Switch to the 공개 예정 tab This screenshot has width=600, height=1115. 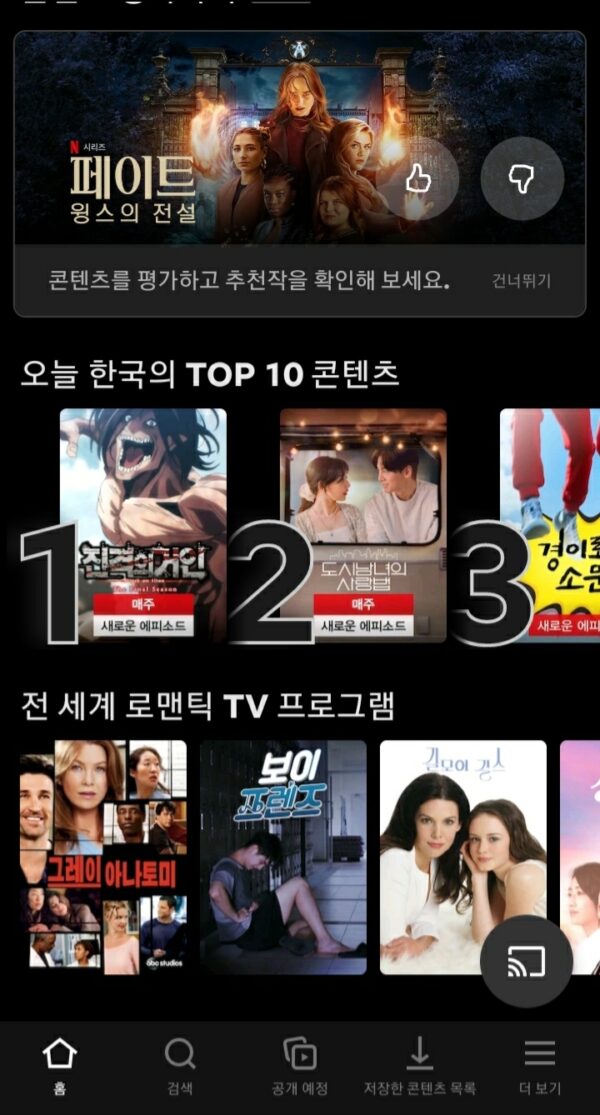(x=300, y=1065)
